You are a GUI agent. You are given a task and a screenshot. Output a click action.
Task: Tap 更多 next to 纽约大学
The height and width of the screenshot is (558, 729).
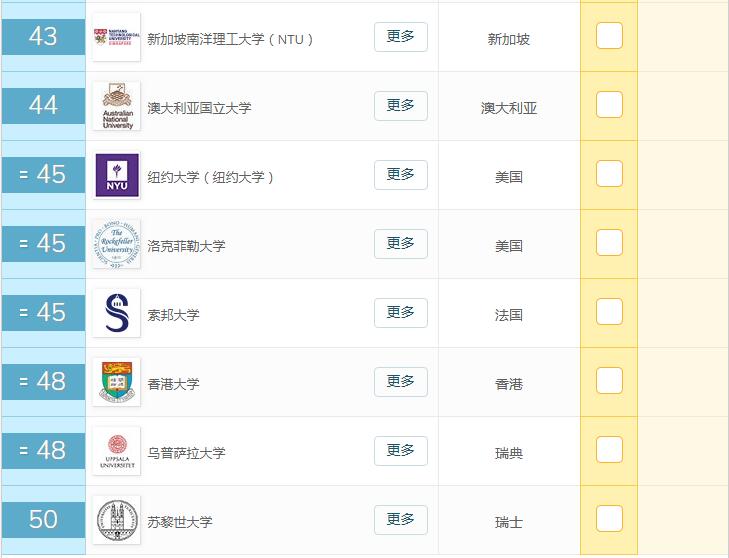tap(401, 175)
